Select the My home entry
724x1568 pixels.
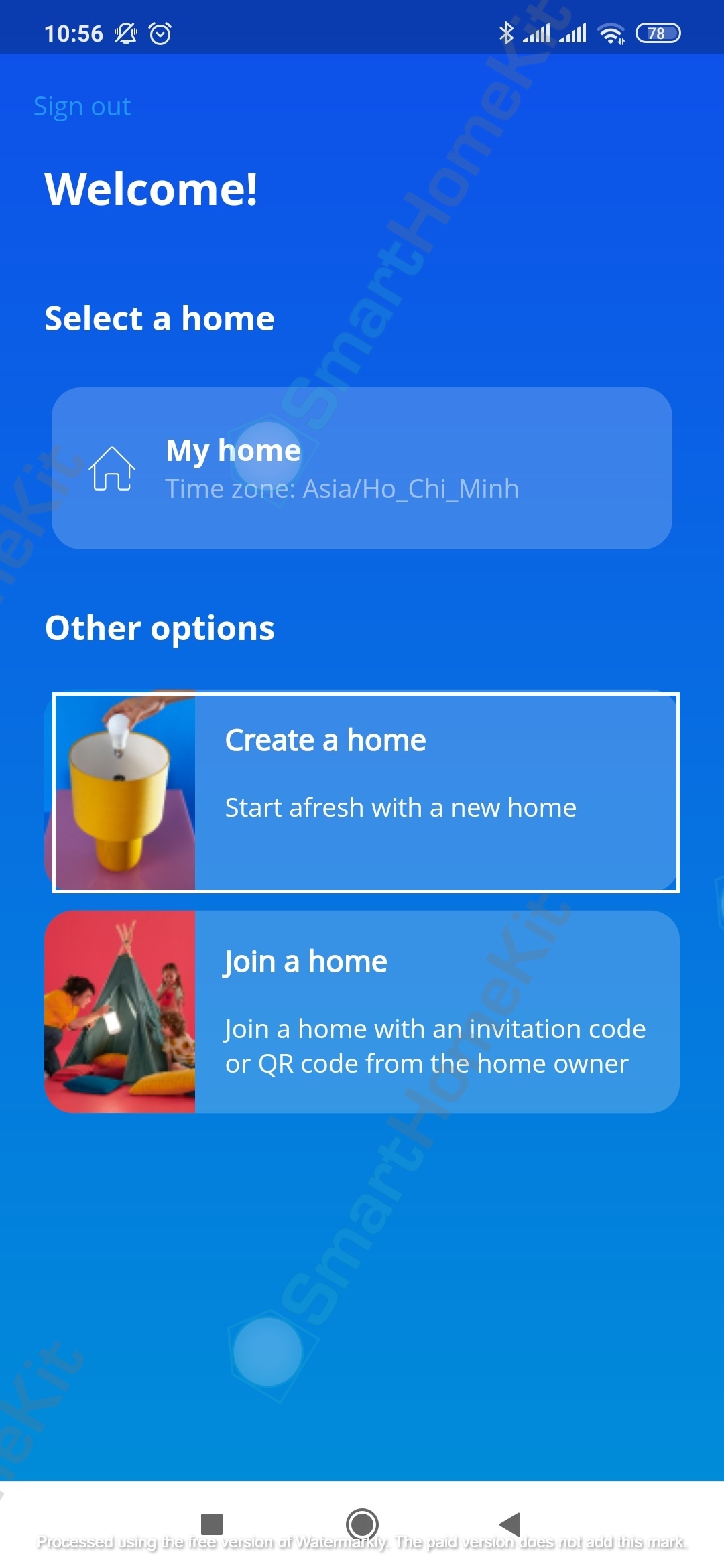[x=362, y=468]
